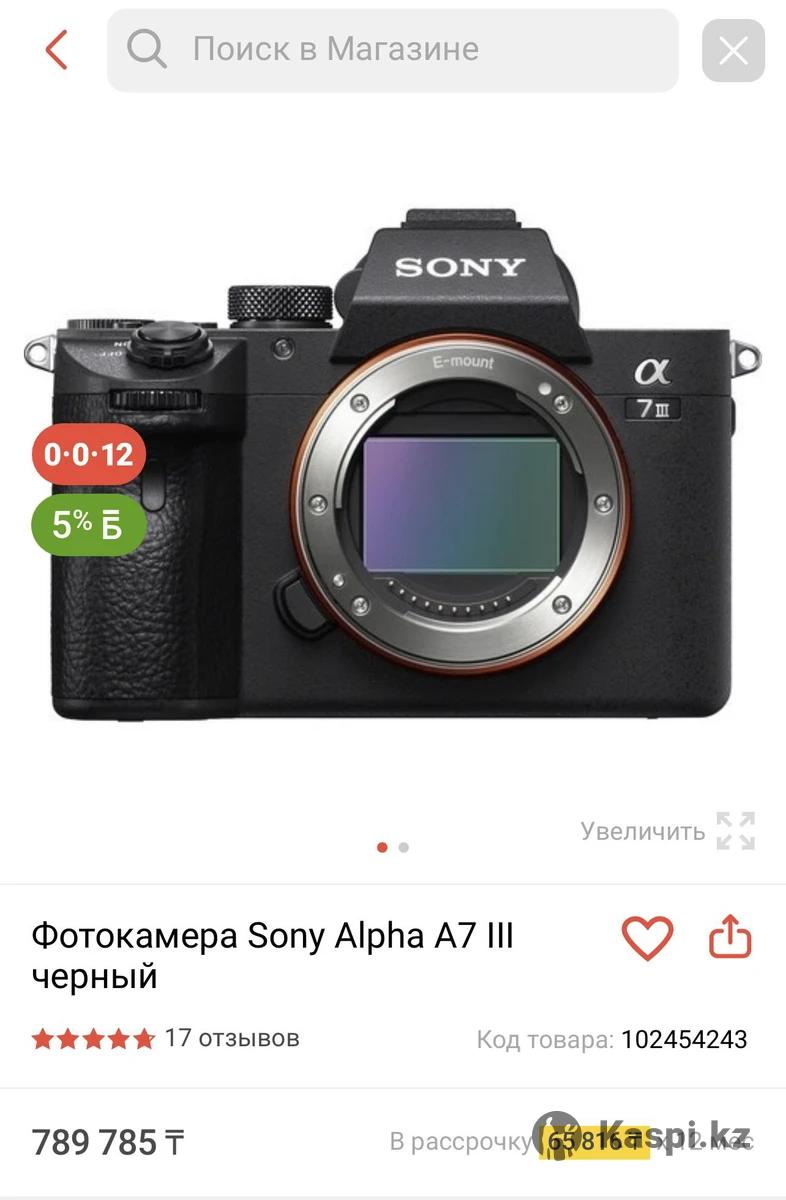The height and width of the screenshot is (1200, 786).
Task: Tap the Поиск в Магазине search field
Action: (x=392, y=49)
